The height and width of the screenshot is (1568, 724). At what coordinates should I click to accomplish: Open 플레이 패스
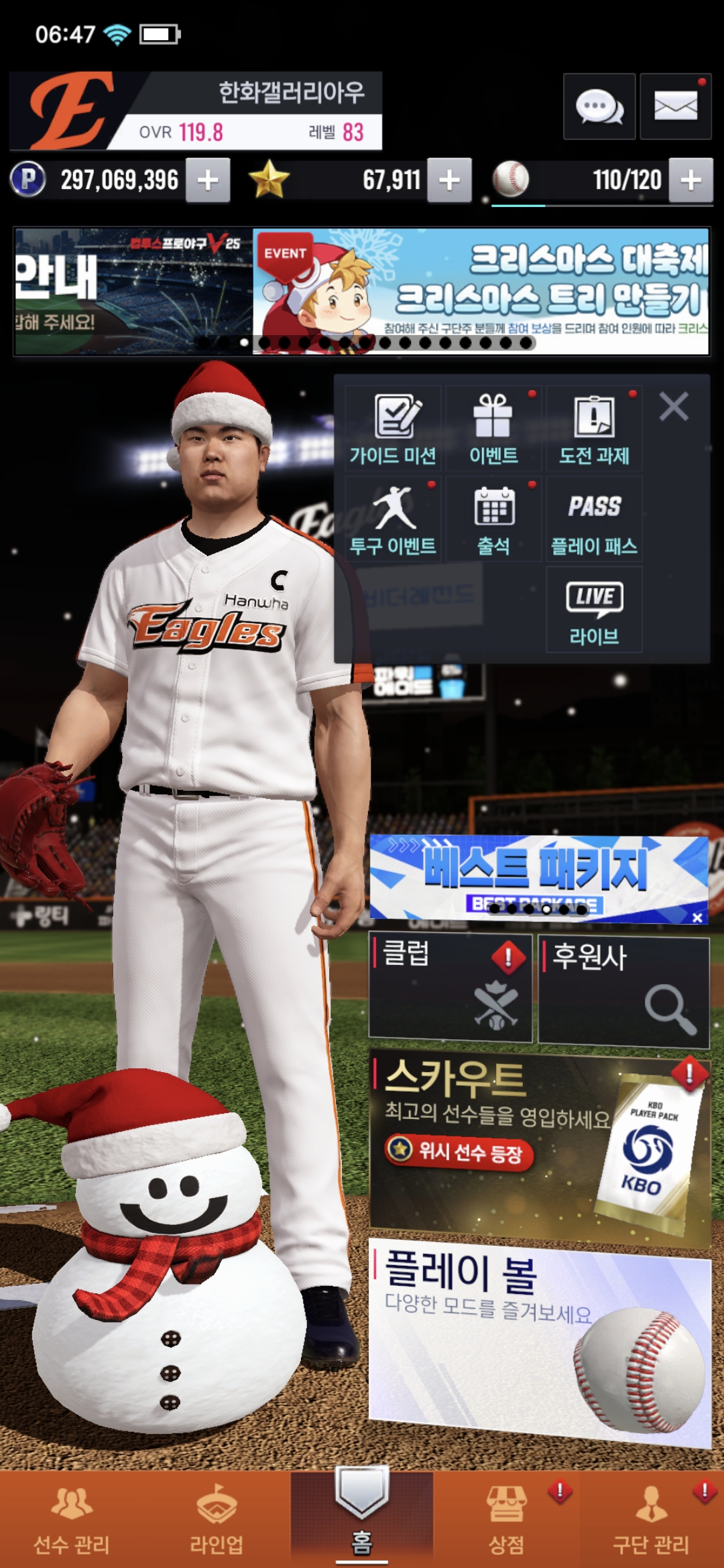coord(594,519)
